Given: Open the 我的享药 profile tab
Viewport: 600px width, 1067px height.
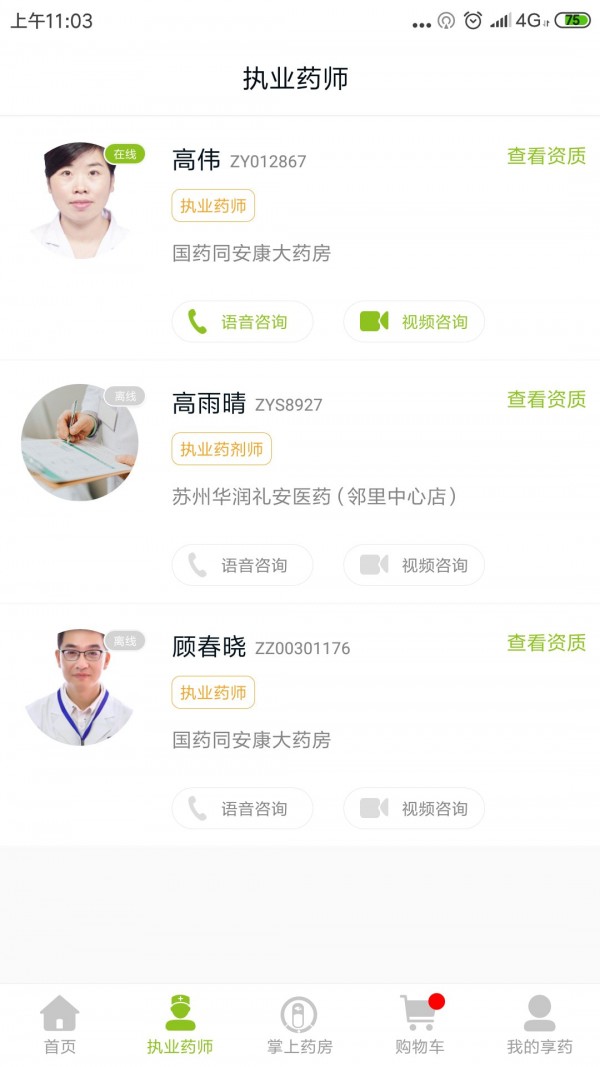Looking at the screenshot, I should tap(539, 1025).
